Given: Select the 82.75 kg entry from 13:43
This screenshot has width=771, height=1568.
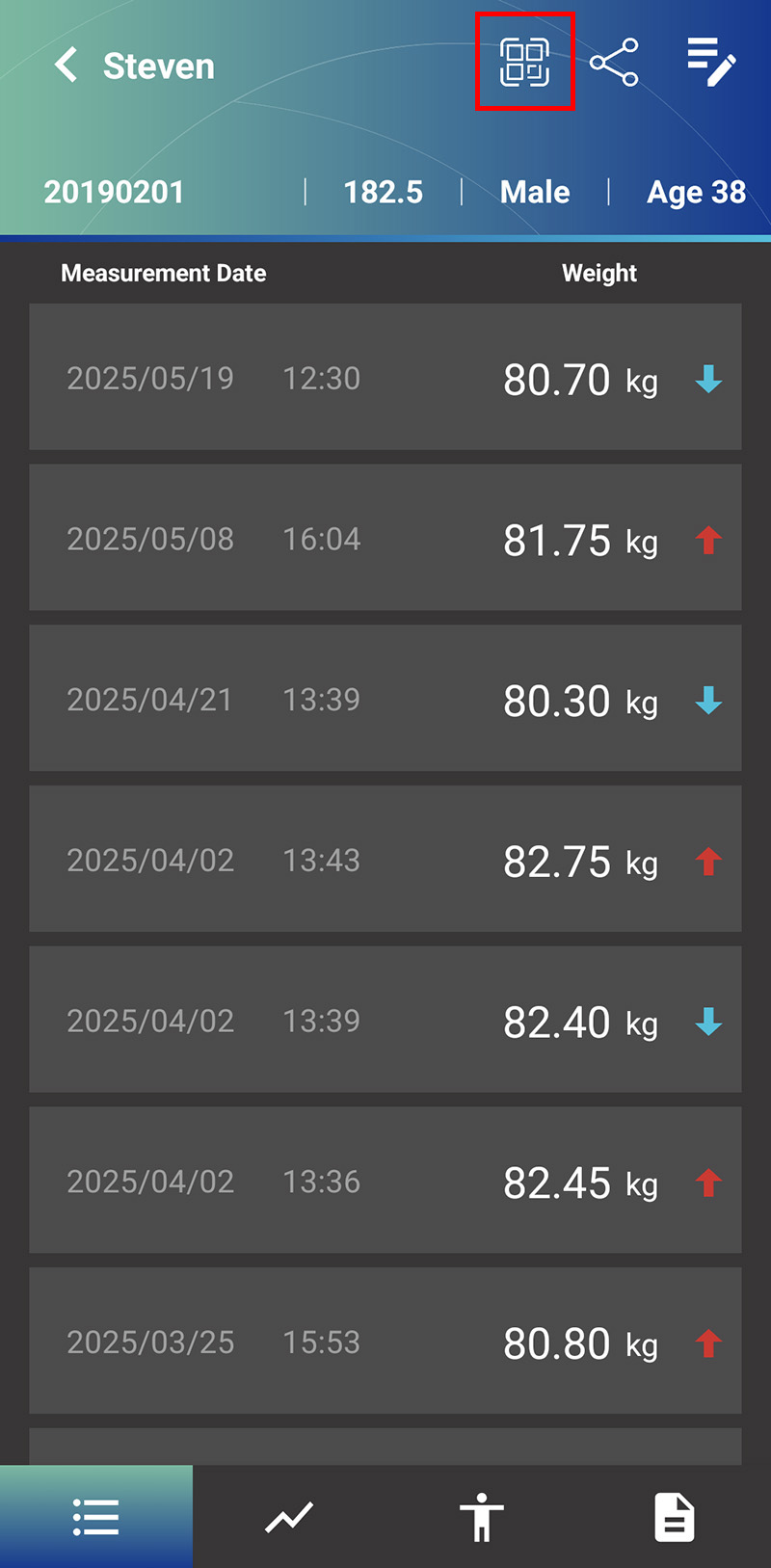Looking at the screenshot, I should pyautogui.click(x=385, y=859).
